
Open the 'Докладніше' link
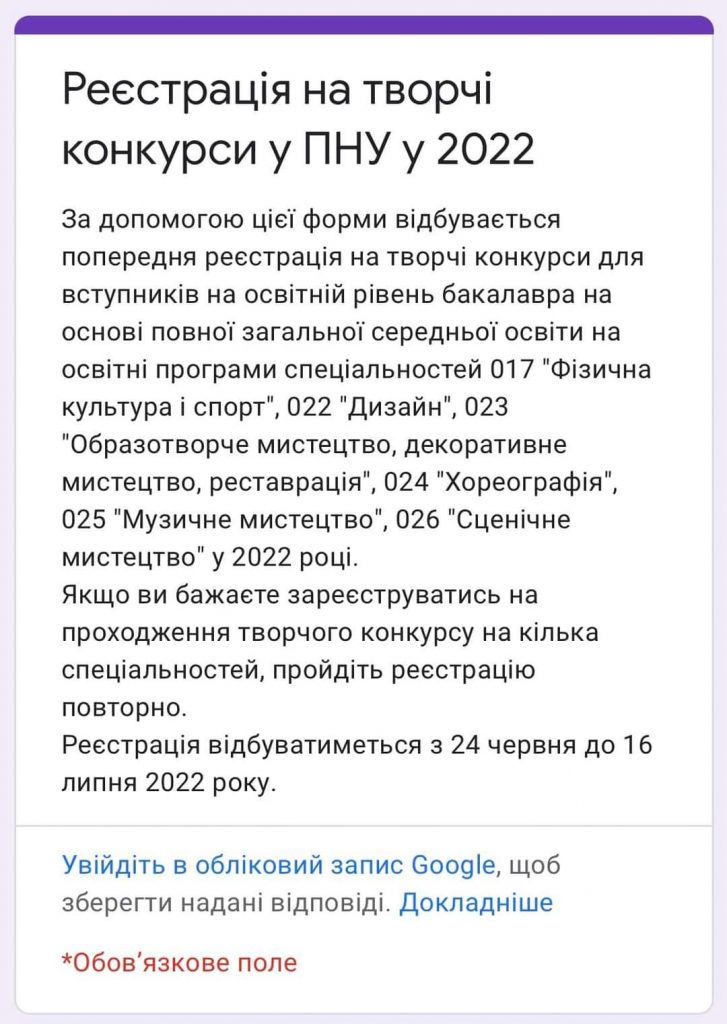click(476, 903)
